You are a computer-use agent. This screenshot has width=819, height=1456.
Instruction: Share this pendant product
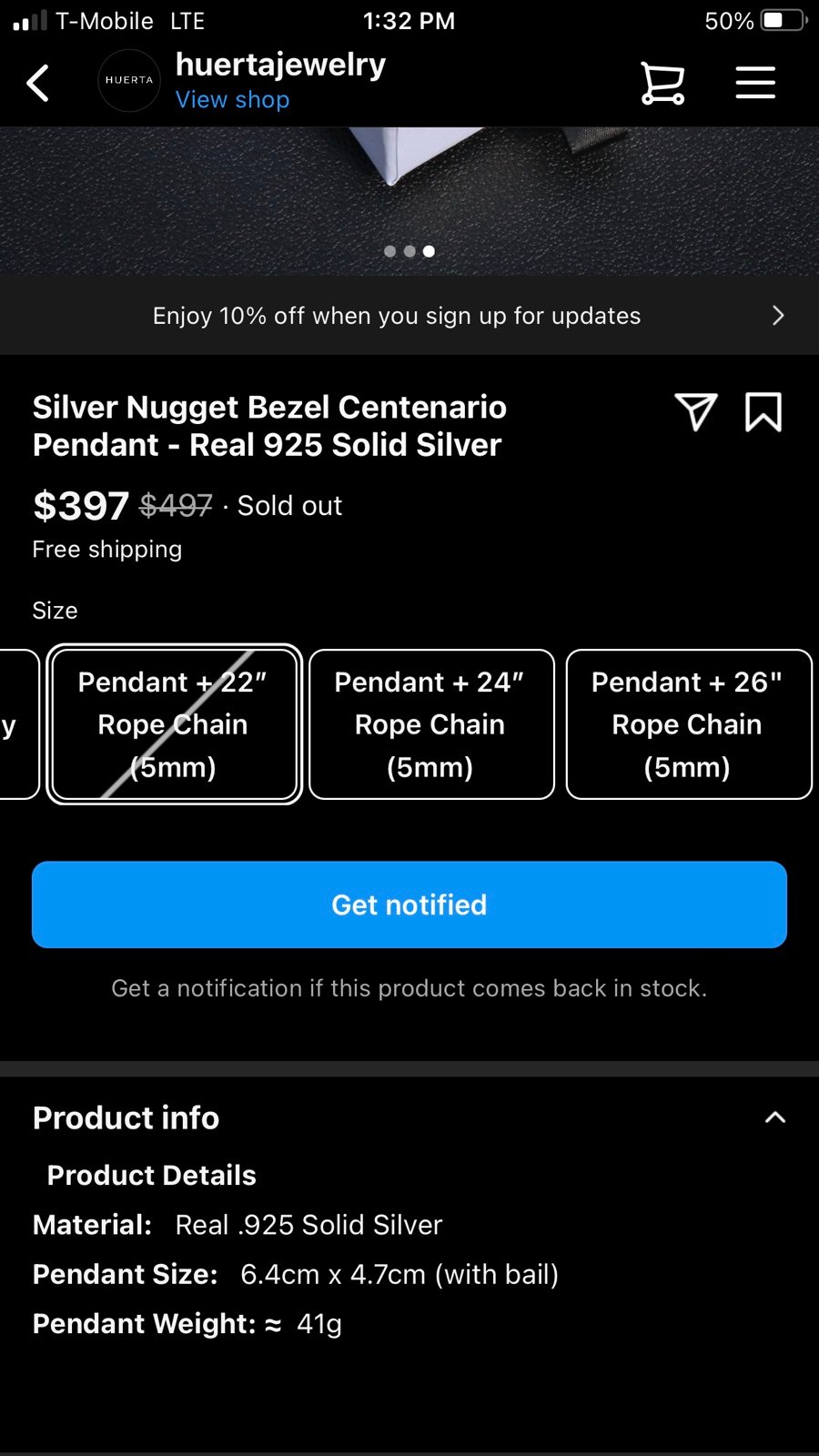tap(696, 412)
